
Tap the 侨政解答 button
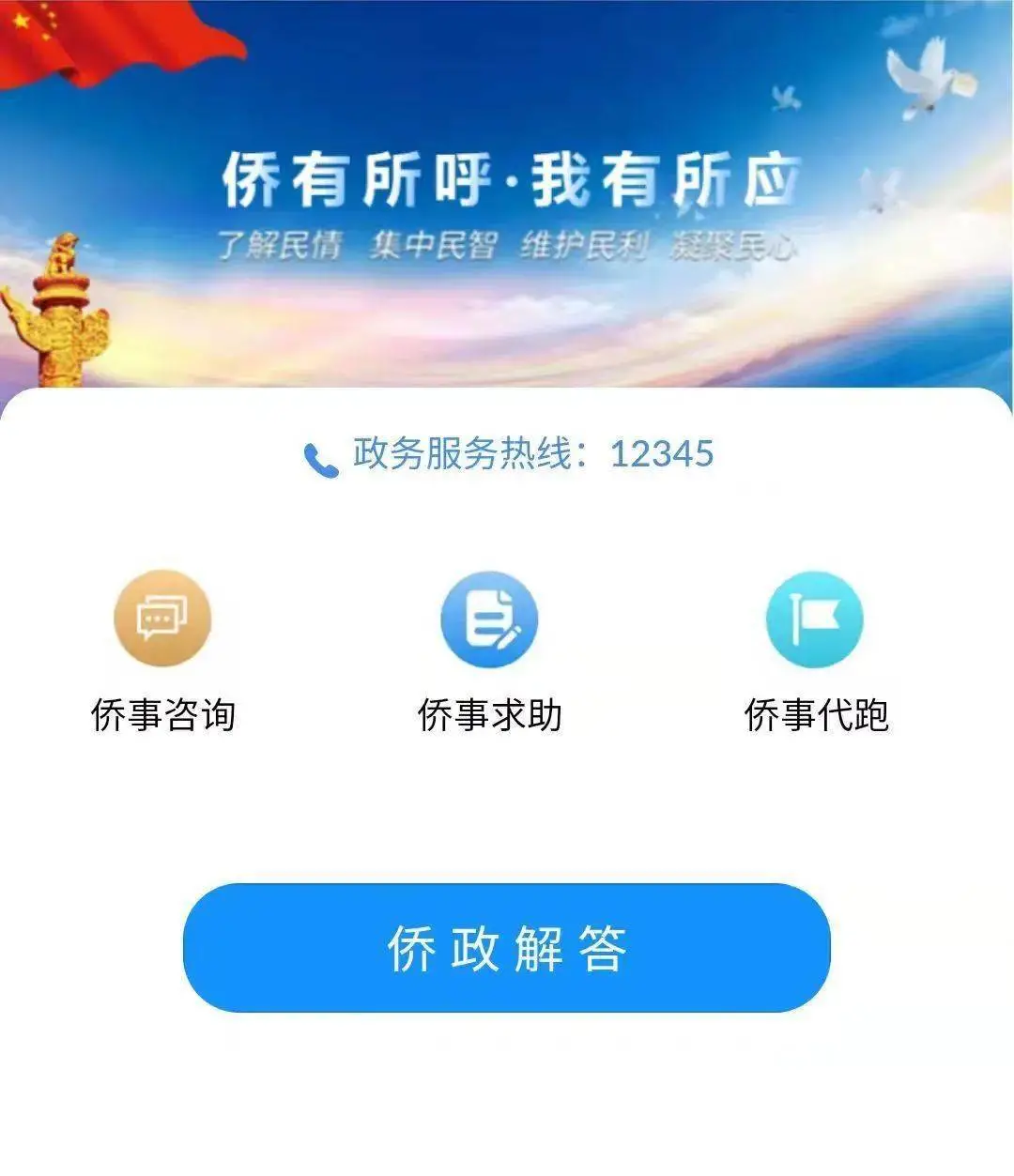point(507,947)
